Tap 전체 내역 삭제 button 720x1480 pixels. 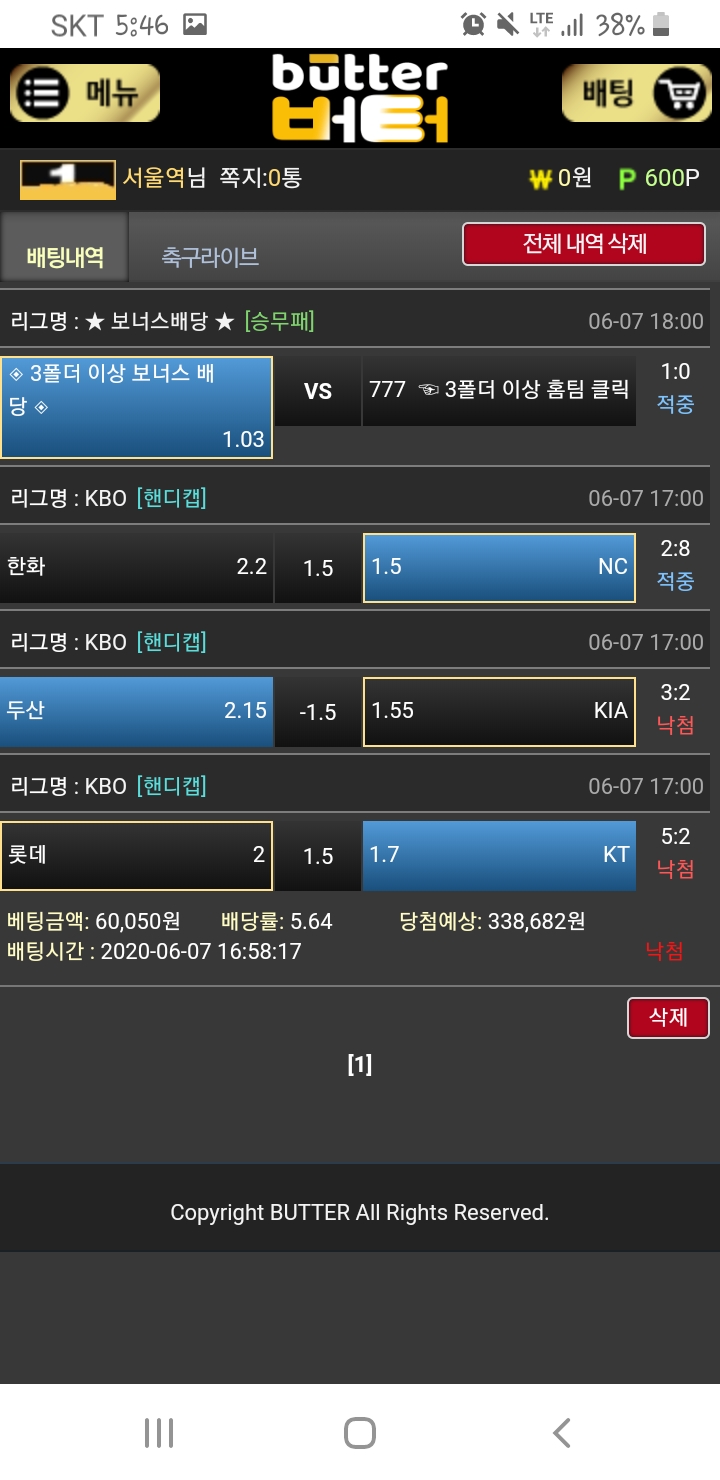point(584,244)
